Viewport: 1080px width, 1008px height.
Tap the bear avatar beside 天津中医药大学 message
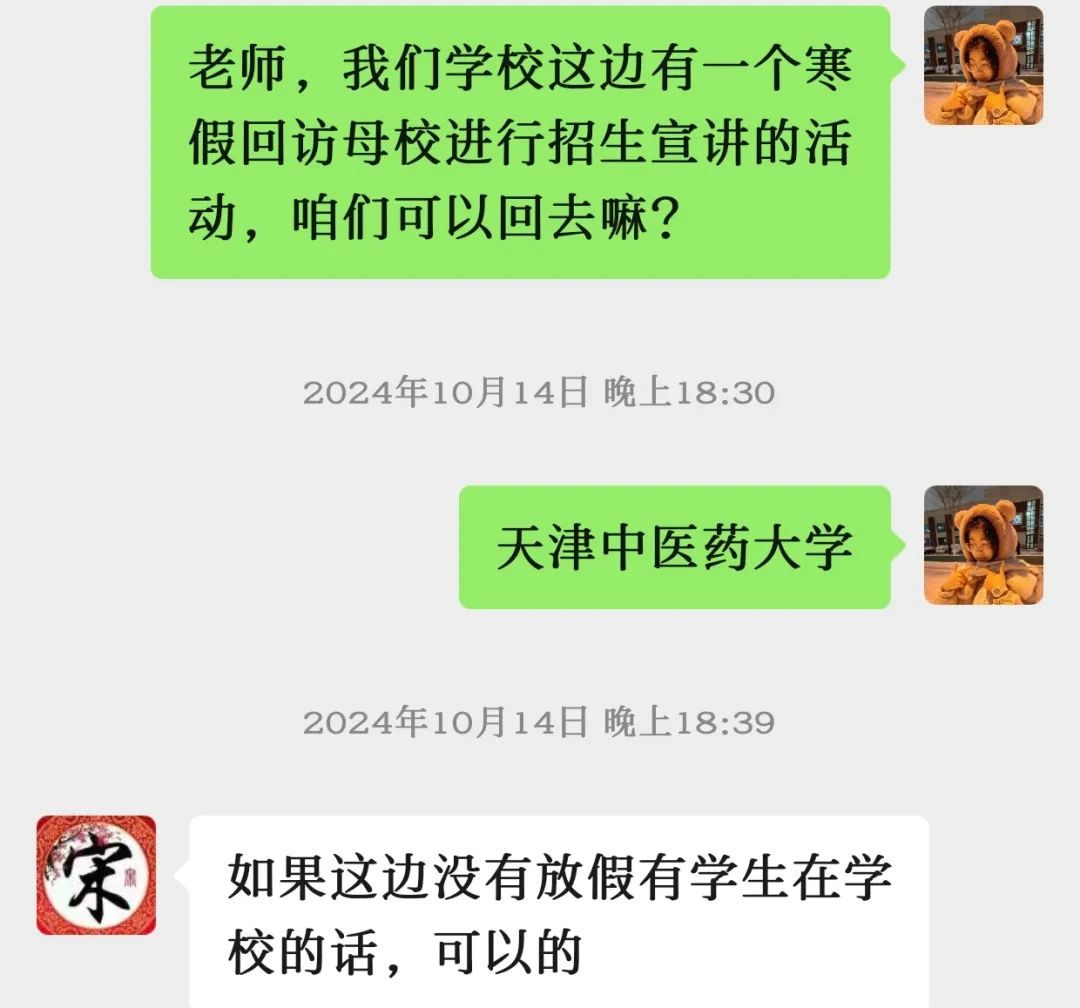tap(983, 545)
